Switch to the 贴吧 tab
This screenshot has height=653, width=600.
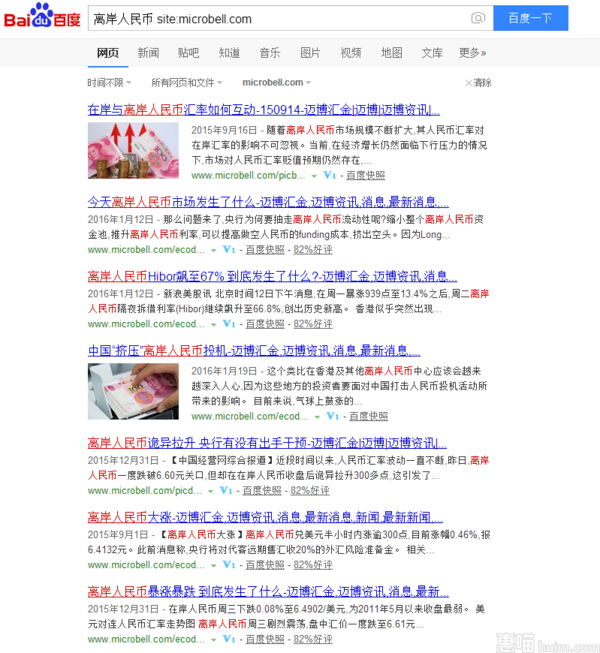tap(188, 53)
